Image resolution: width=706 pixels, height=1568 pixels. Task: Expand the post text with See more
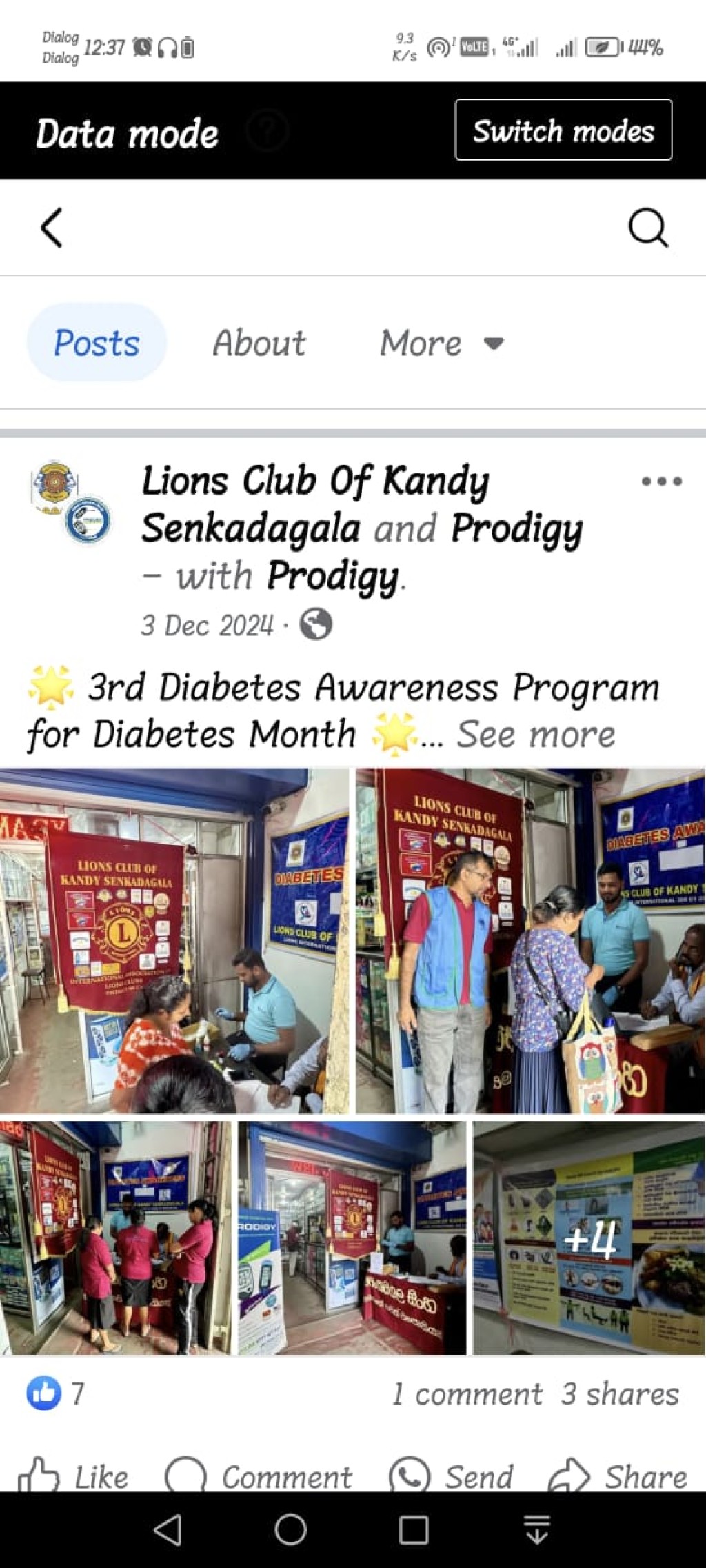pos(536,734)
